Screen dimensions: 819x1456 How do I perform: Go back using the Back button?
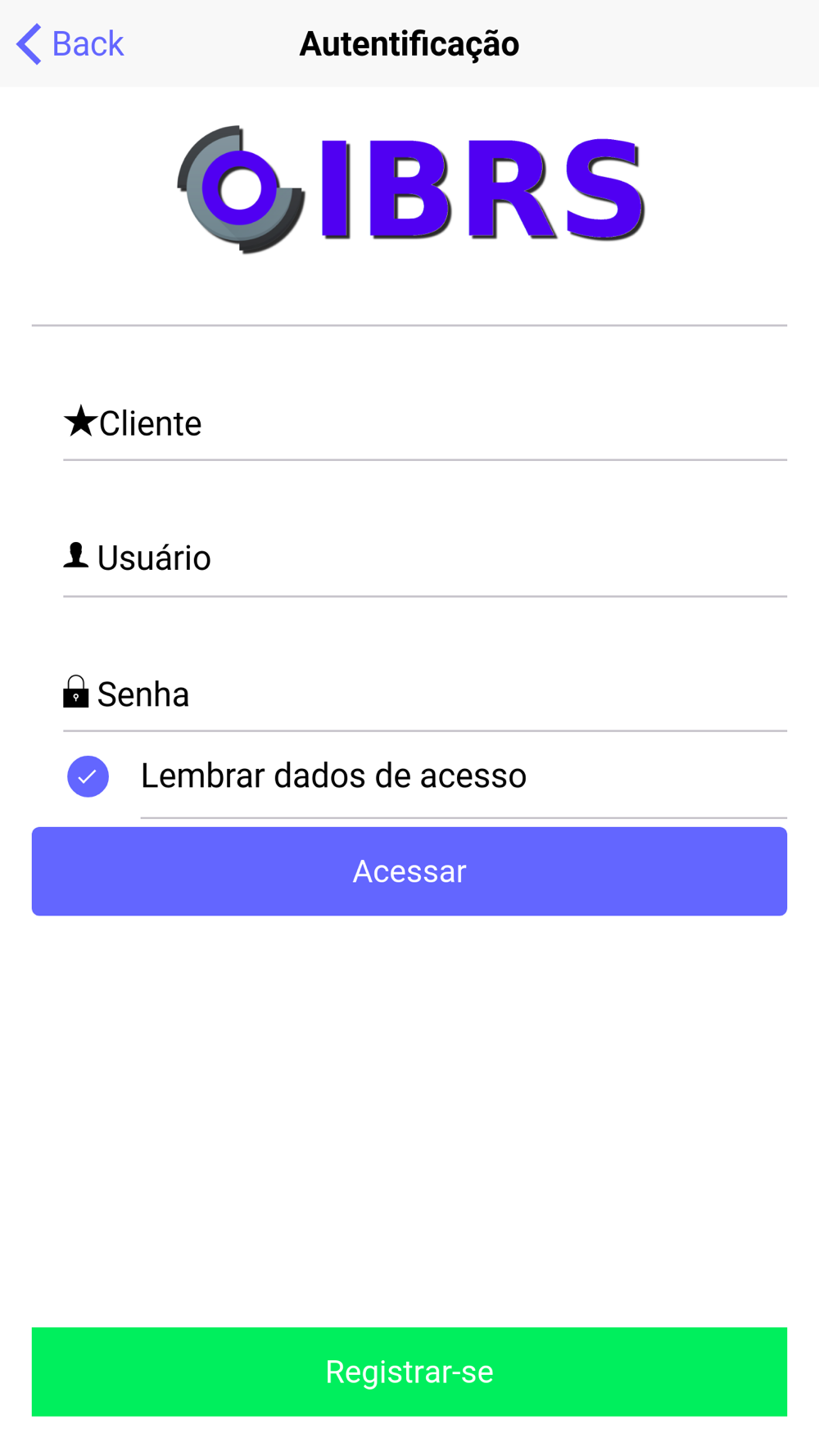pos(70,43)
